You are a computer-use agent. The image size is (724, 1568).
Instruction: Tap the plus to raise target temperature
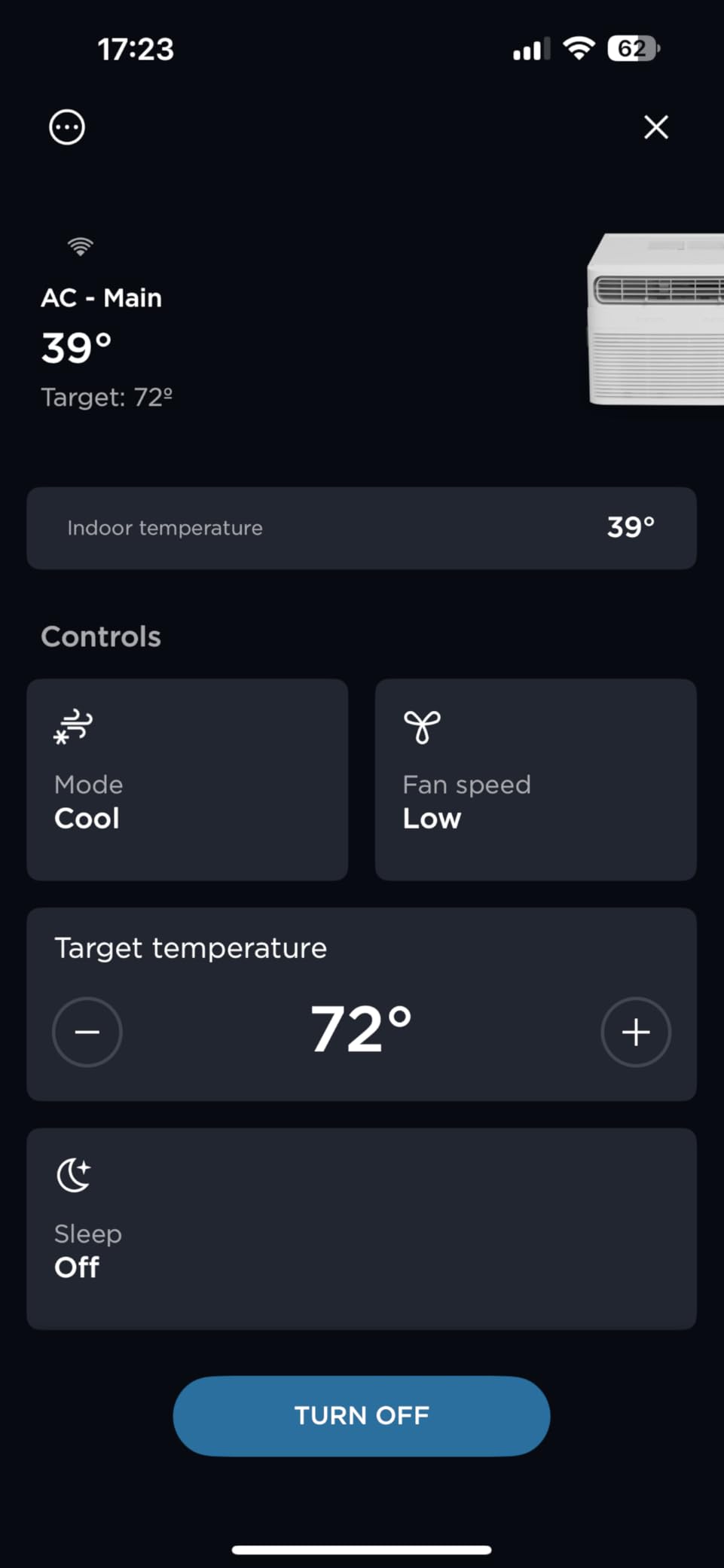tap(635, 1032)
